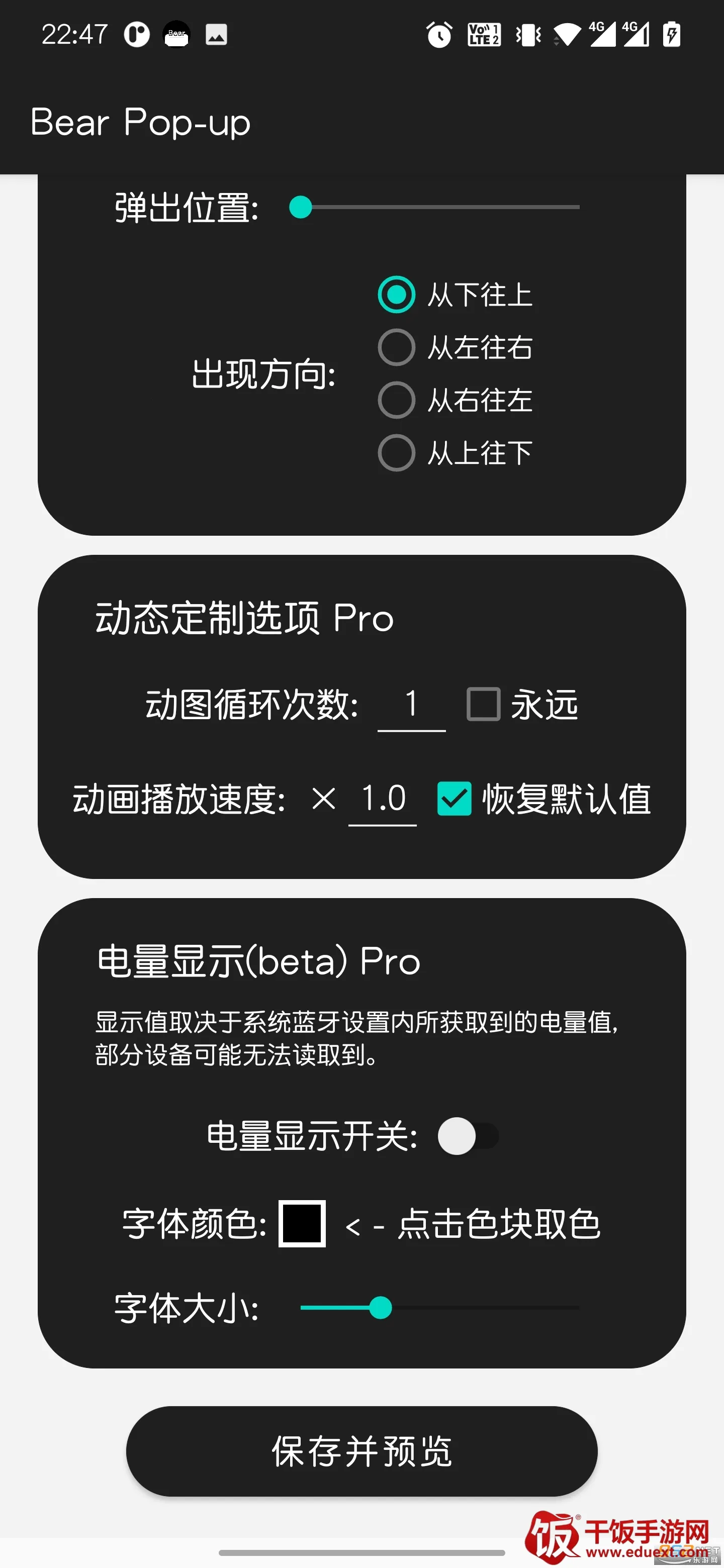This screenshot has height=1568, width=724.
Task: Tap the 动图循环次数 number field
Action: coord(412,704)
